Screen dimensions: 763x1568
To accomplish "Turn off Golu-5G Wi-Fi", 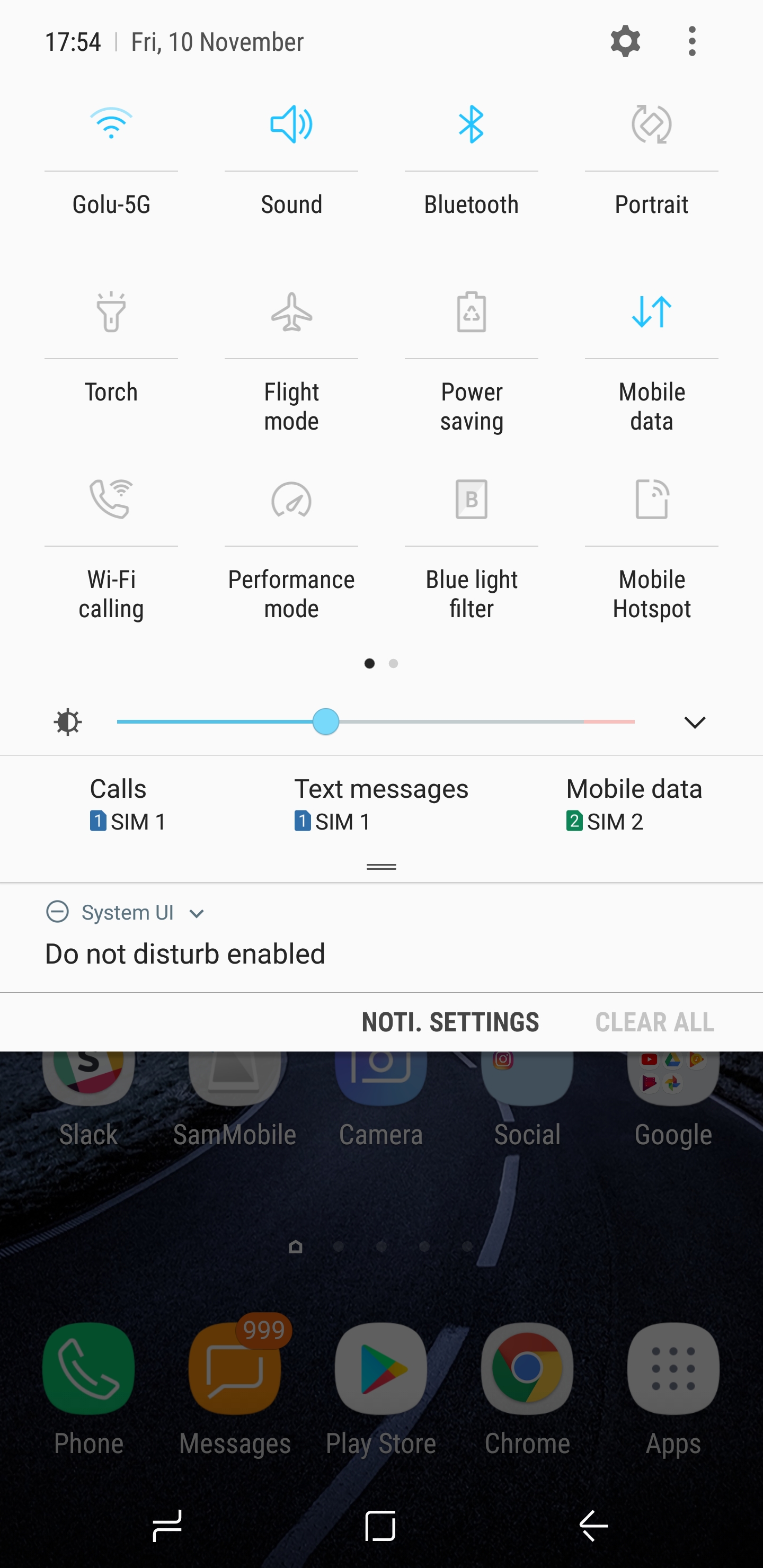I will click(111, 125).
